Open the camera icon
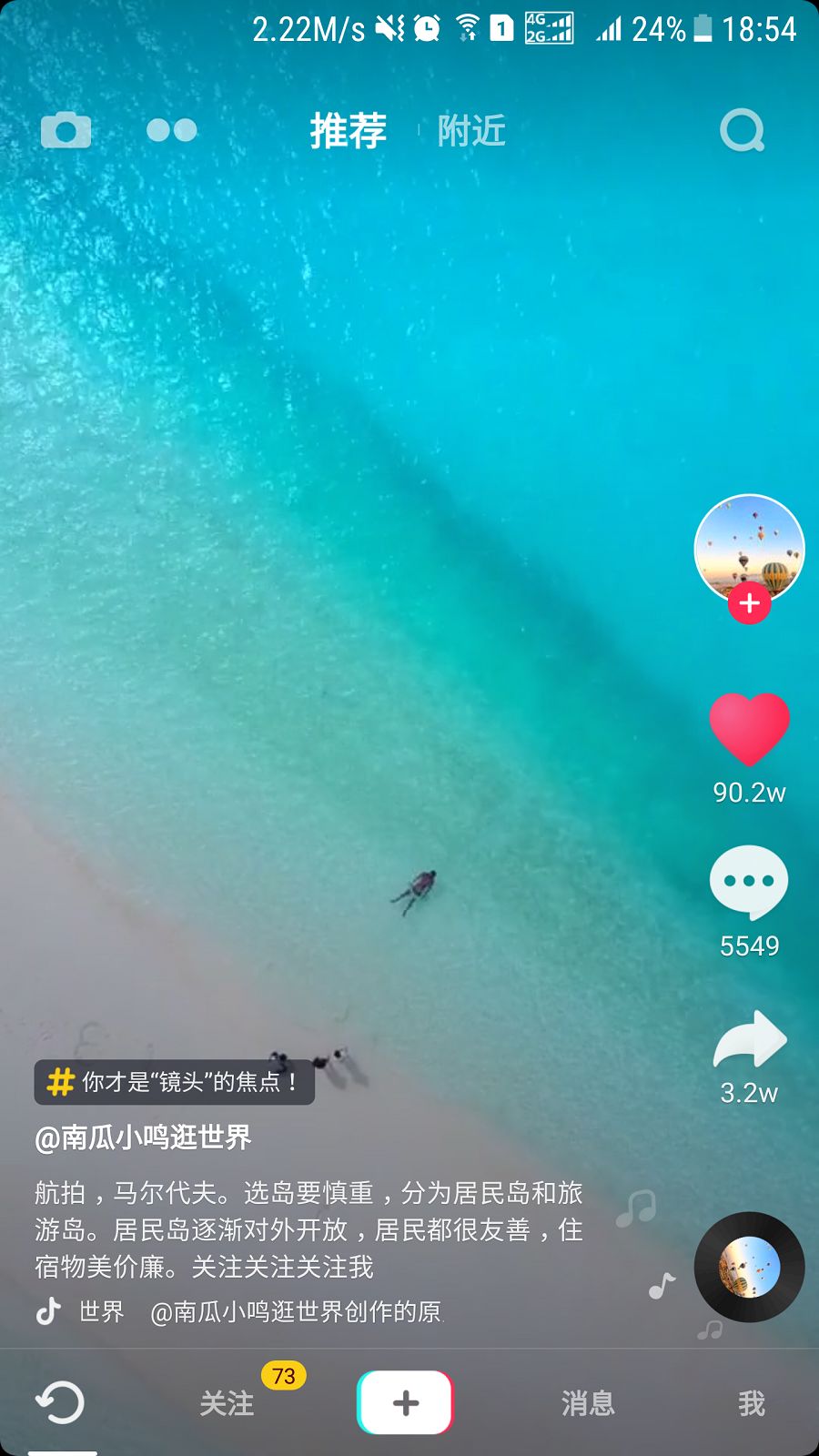 66,130
